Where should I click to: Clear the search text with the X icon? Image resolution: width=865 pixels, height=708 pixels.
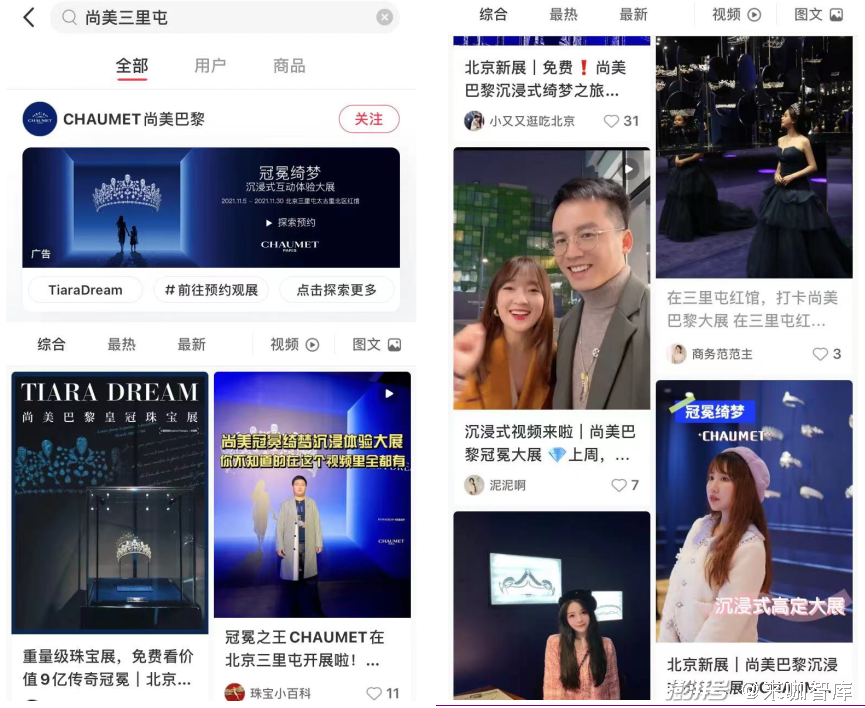tap(385, 17)
